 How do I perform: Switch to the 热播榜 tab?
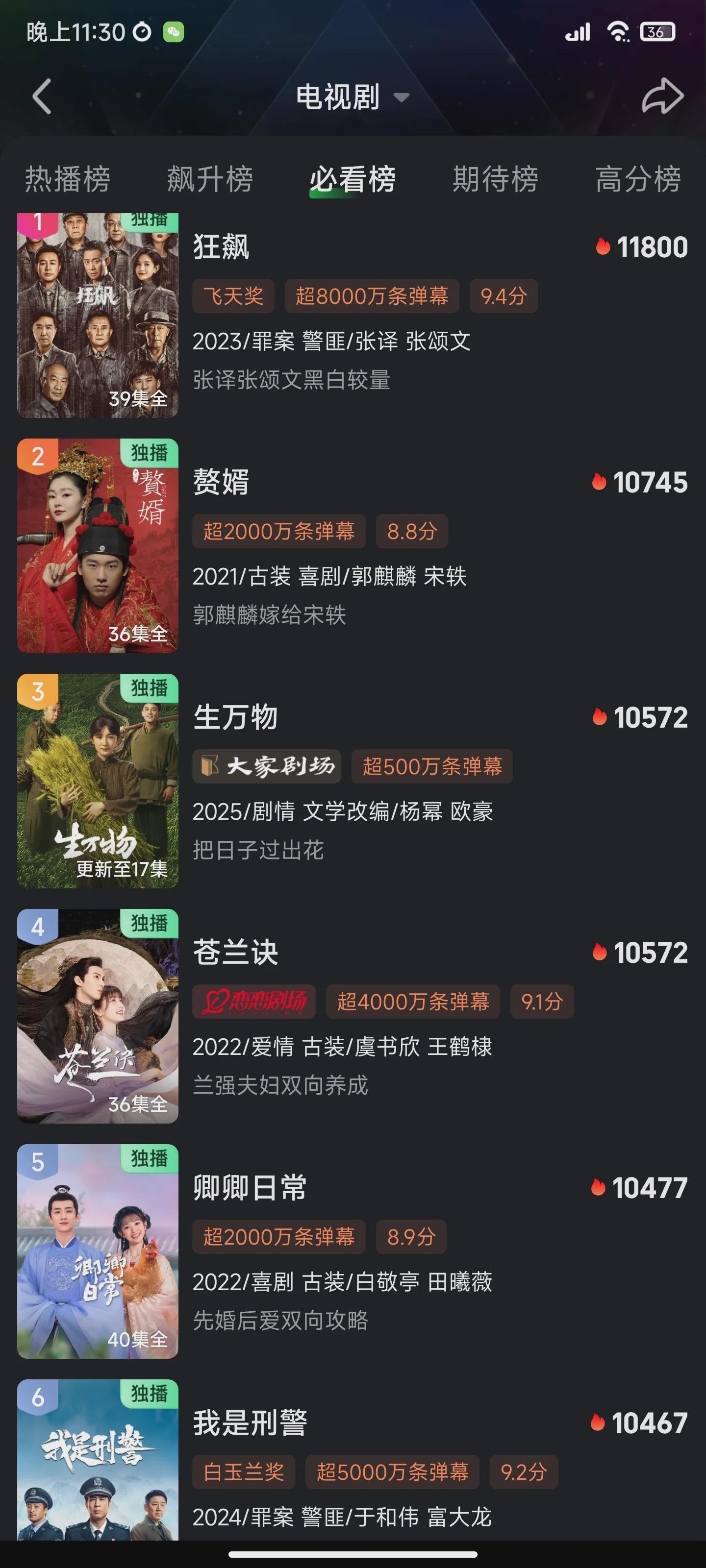pyautogui.click(x=68, y=179)
